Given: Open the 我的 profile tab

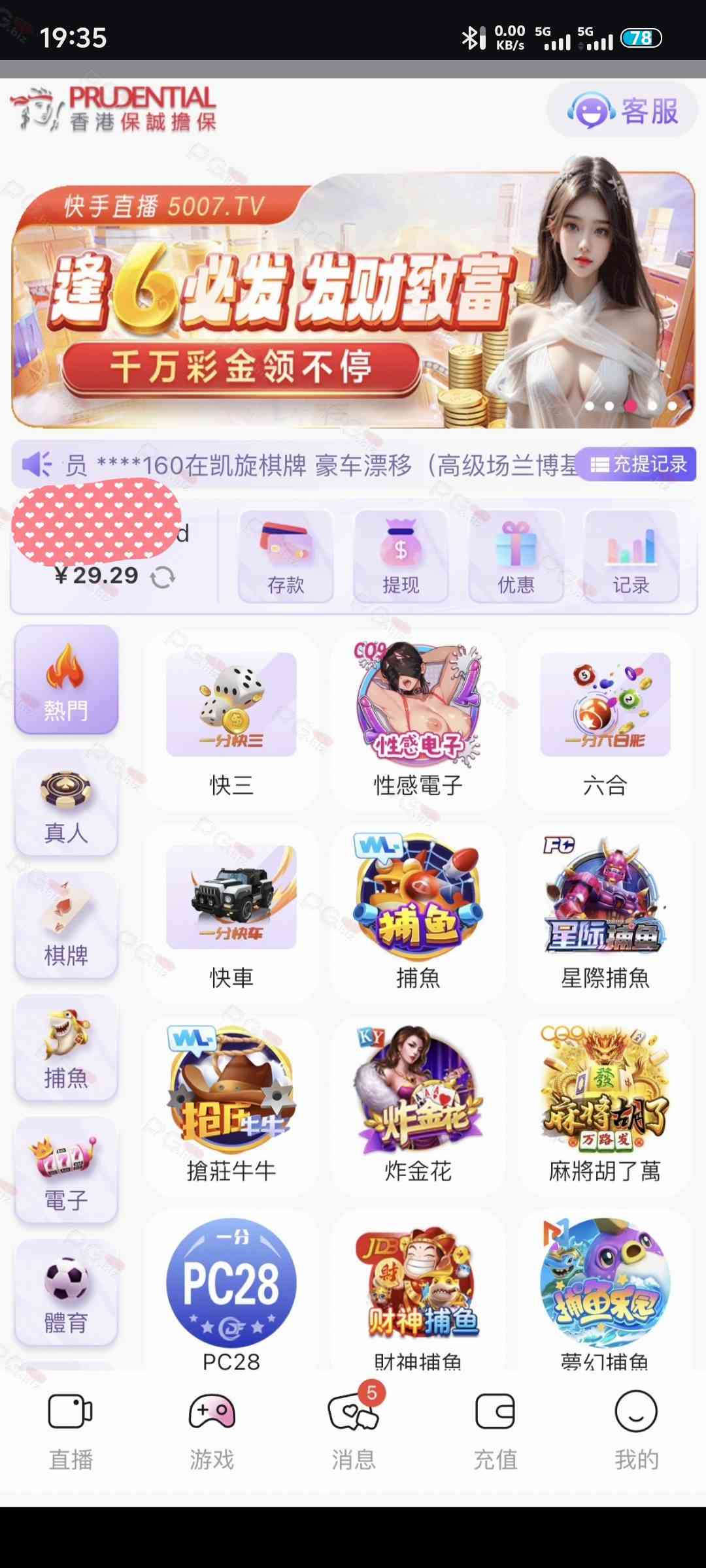Looking at the screenshot, I should tap(636, 1429).
